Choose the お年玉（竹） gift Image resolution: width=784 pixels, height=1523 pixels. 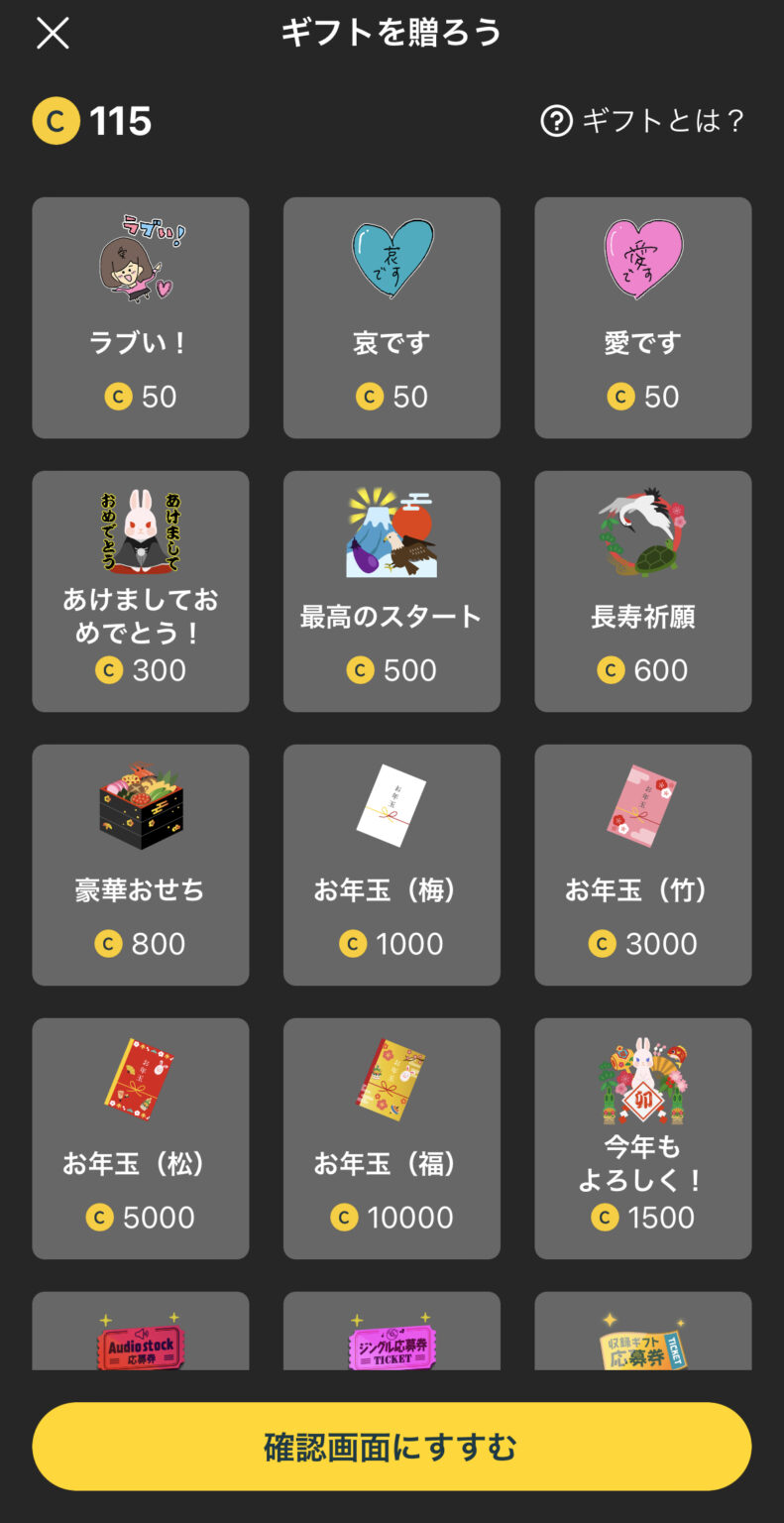click(x=642, y=865)
